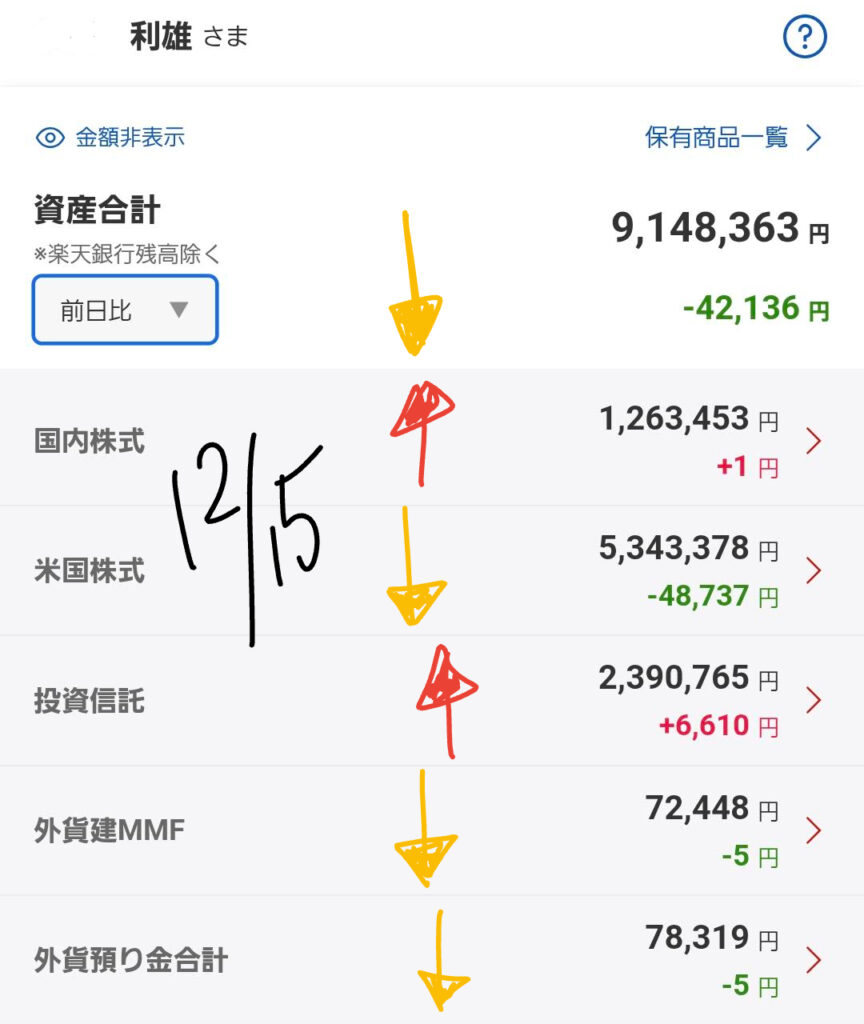Hide amounts with 金額非表示
The image size is (864, 1024).
(x=111, y=137)
